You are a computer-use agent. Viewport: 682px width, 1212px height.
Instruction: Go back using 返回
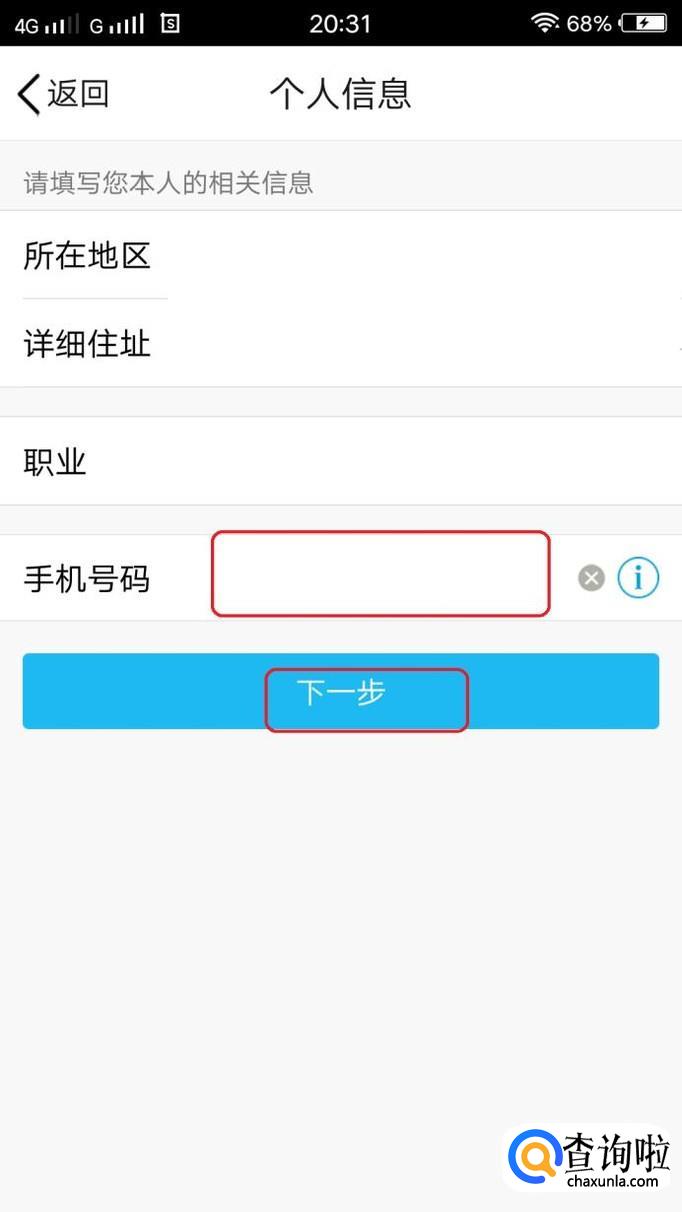[x=63, y=94]
